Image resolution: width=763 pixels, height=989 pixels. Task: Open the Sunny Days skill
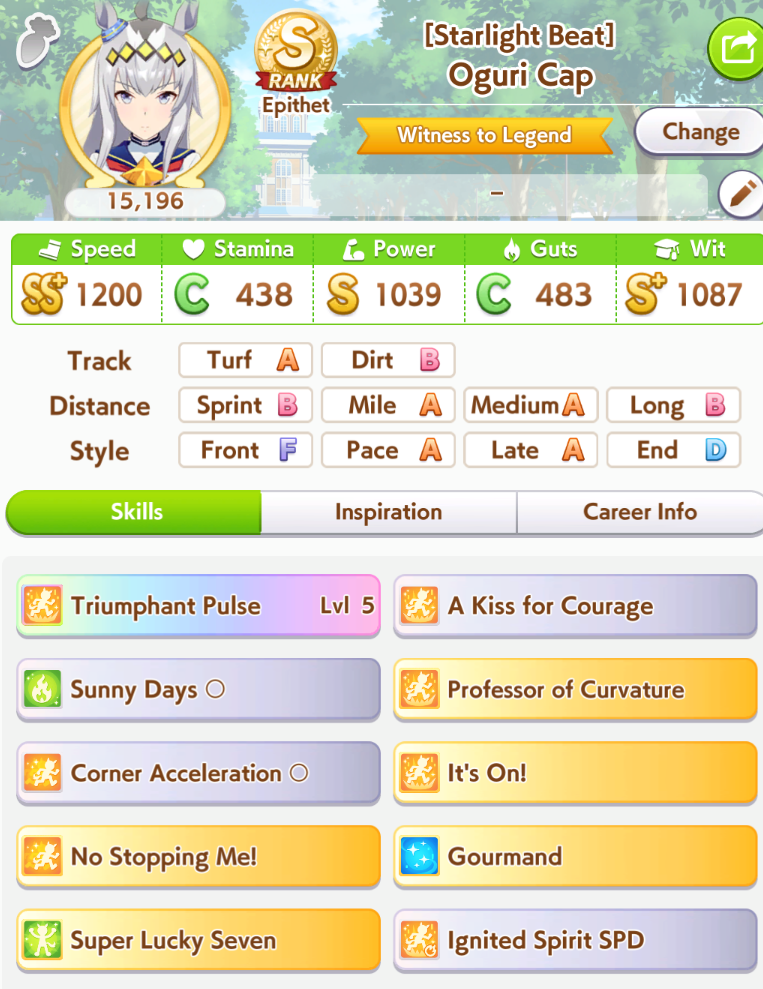click(198, 690)
